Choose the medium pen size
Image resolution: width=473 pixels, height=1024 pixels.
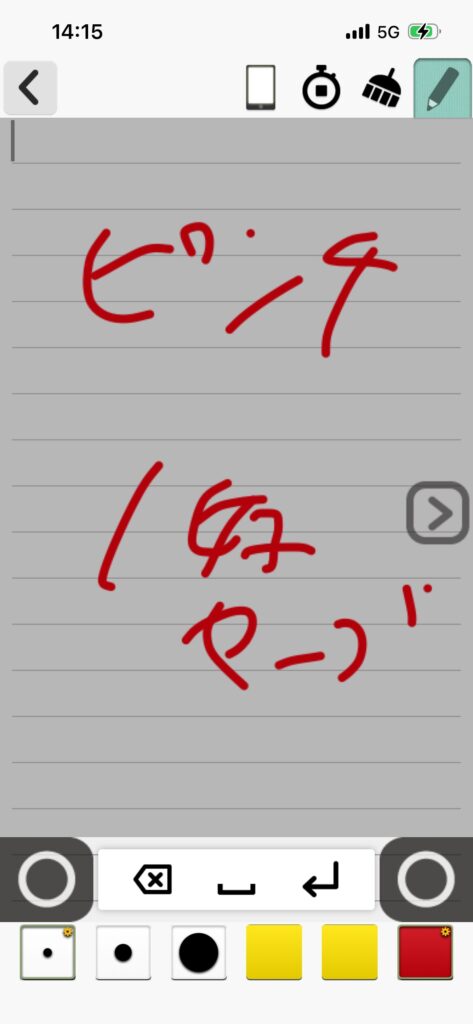pyautogui.click(x=123, y=952)
